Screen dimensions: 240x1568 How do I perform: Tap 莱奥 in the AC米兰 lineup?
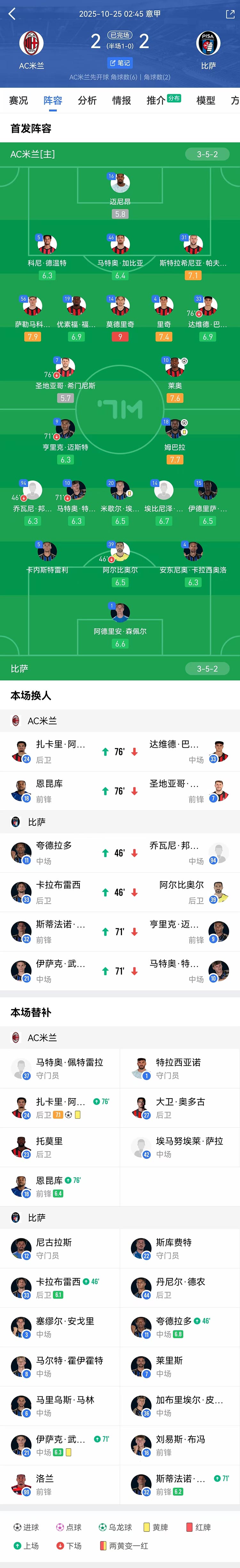175,368
